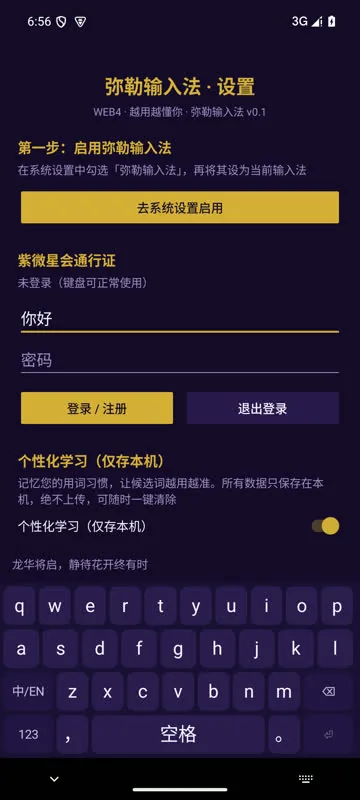This screenshot has width=360, height=800.
Task: Tap the 空格 space bar
Action: click(x=178, y=734)
